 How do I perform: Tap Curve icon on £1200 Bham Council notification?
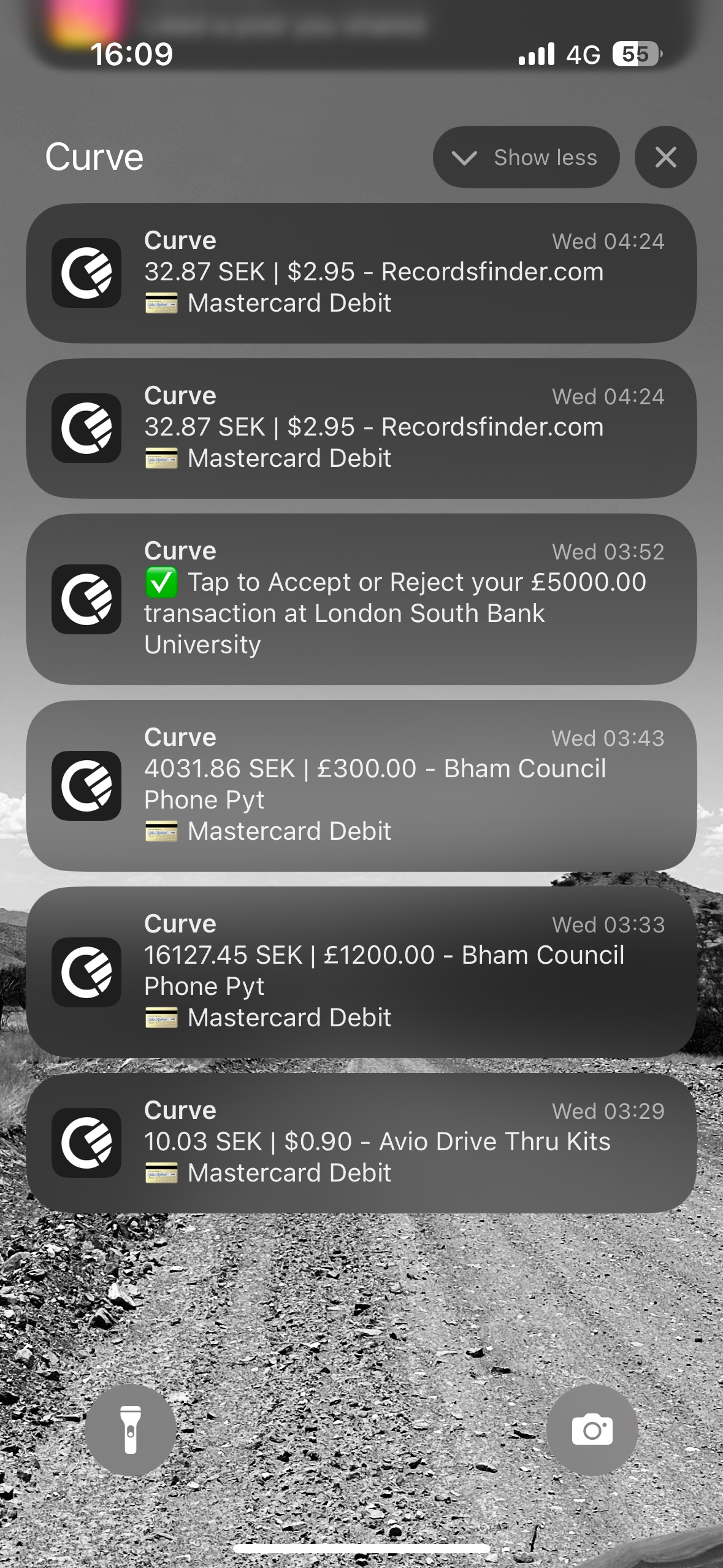point(86,972)
